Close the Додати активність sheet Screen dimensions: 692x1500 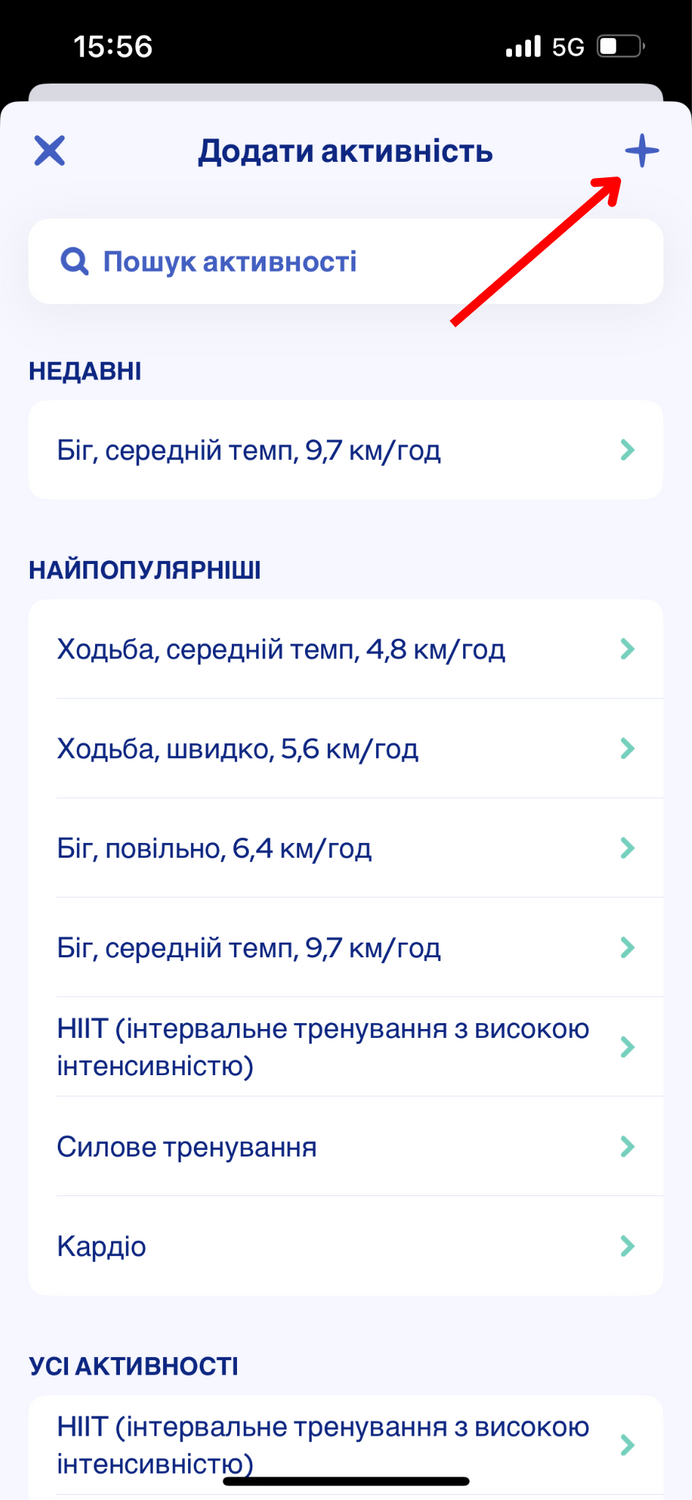coord(49,151)
